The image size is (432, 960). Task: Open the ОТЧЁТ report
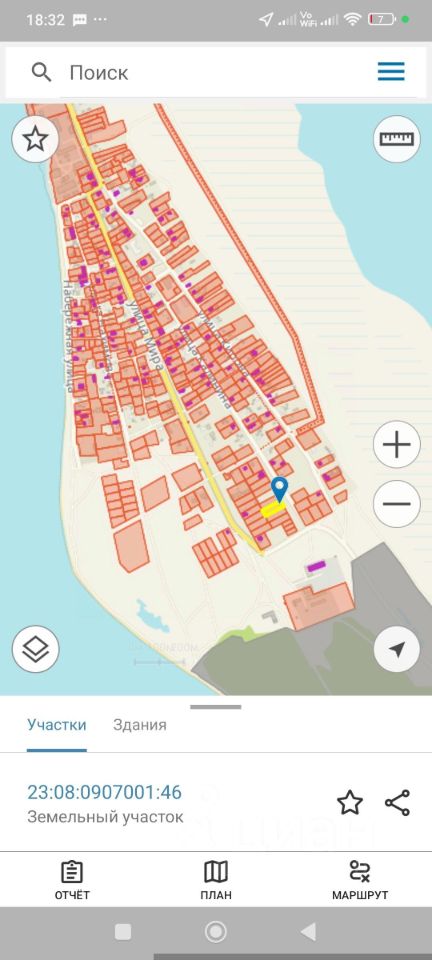[x=72, y=880]
